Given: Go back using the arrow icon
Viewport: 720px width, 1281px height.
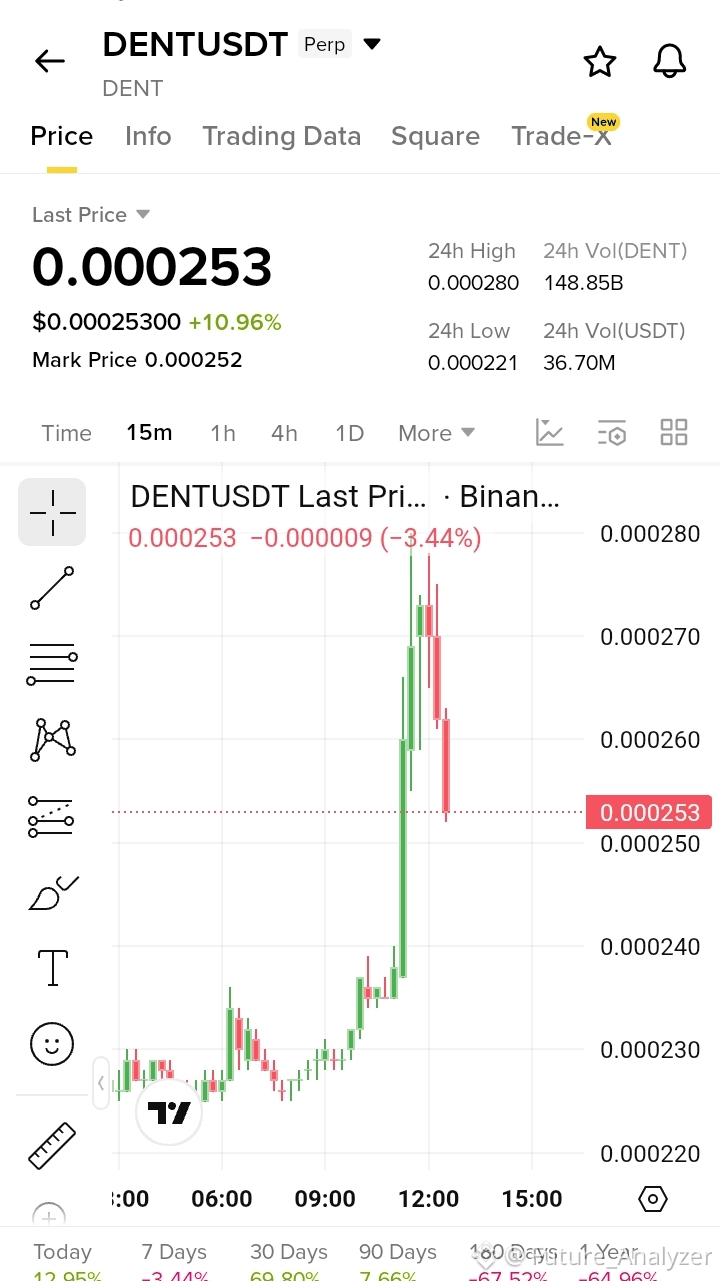Looking at the screenshot, I should point(49,61).
